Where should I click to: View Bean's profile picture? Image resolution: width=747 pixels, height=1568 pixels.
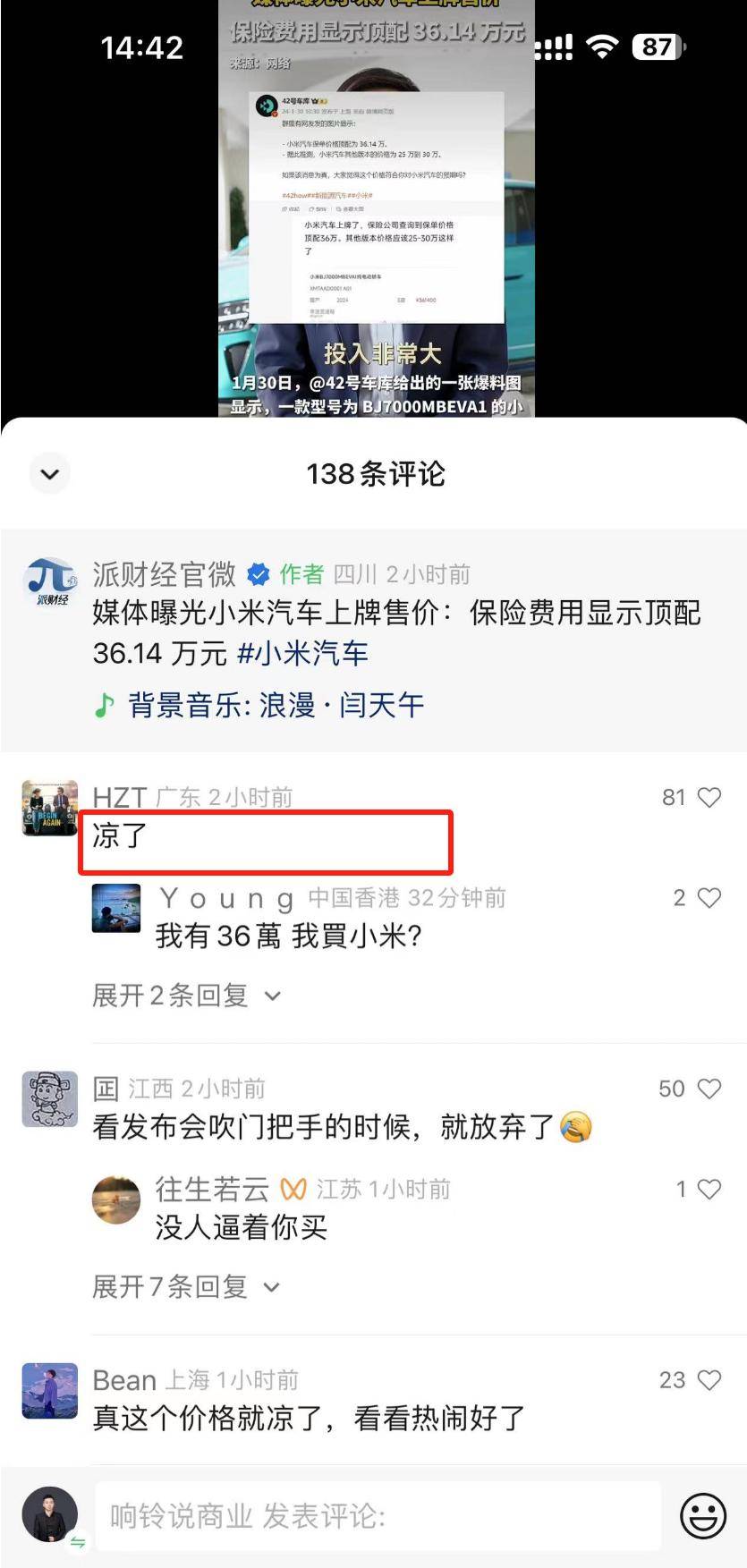[x=50, y=1391]
